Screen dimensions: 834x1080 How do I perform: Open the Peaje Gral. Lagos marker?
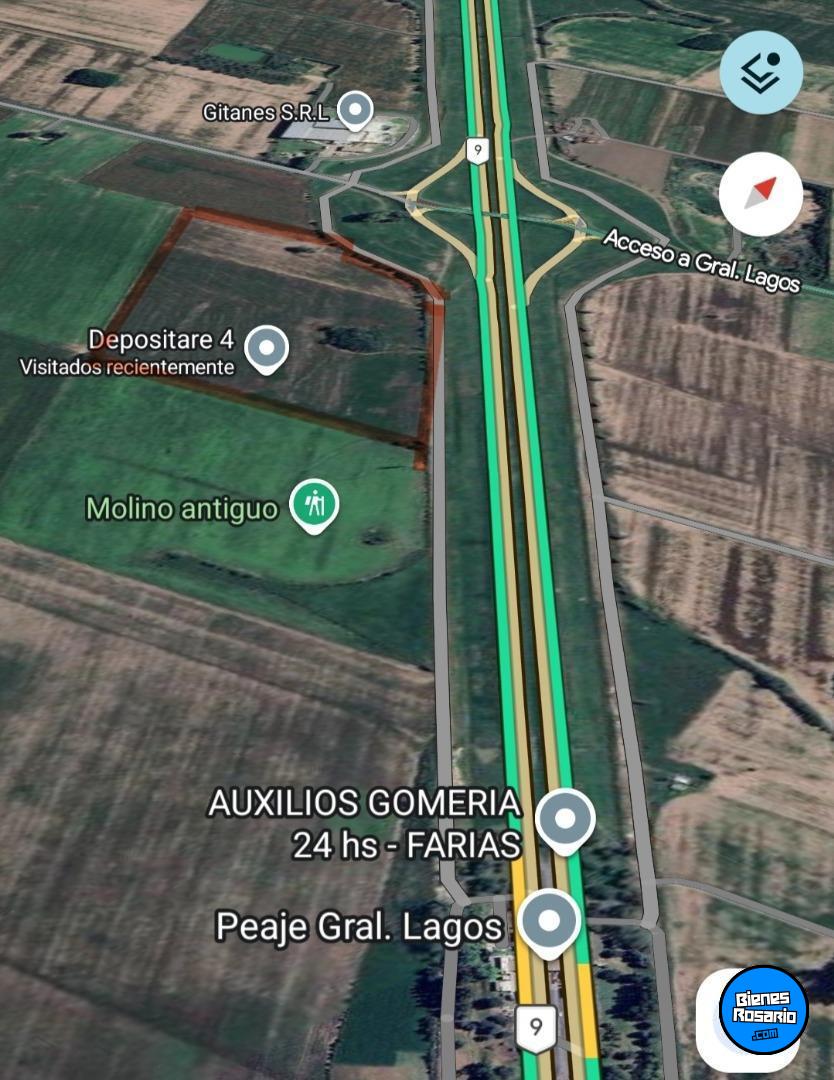549,921
